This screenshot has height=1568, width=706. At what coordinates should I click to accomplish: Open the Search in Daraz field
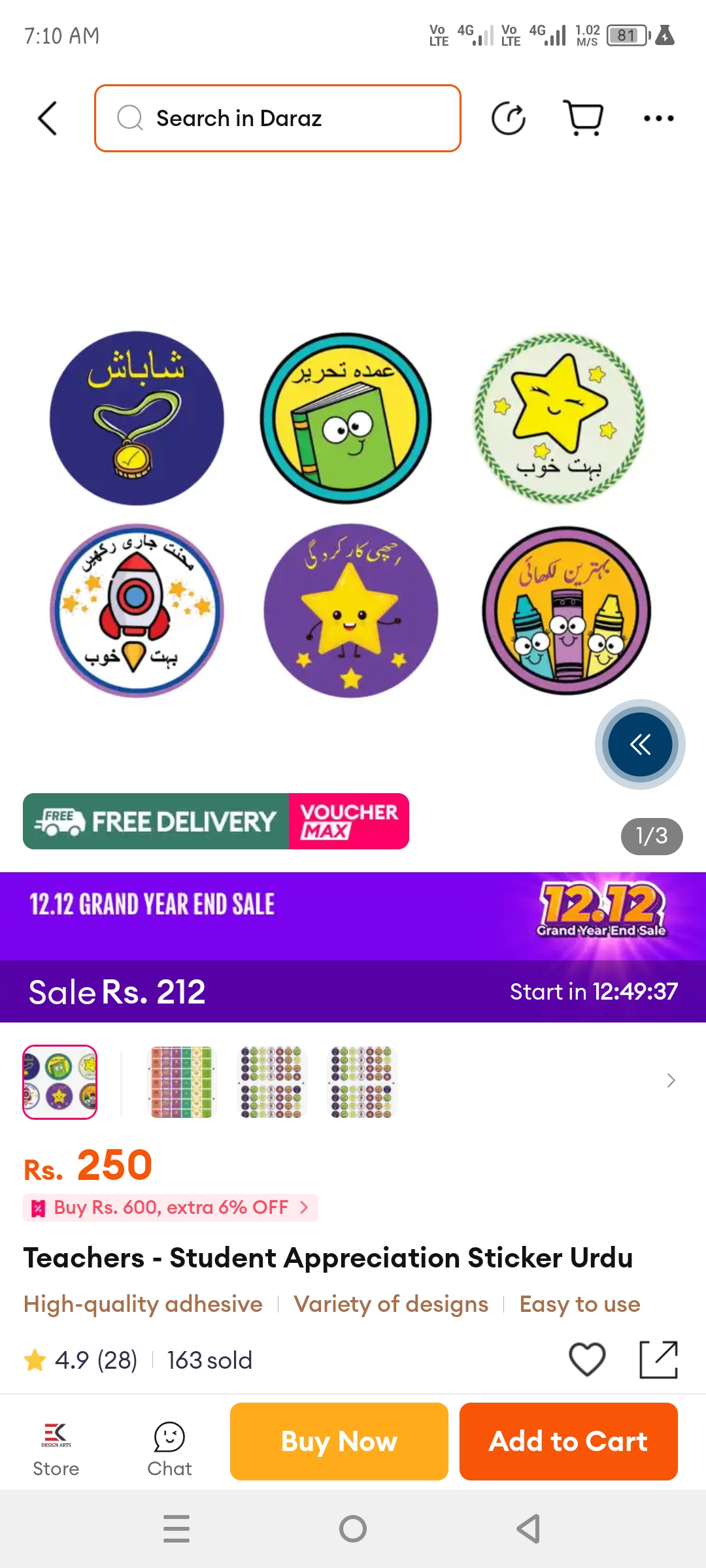tap(278, 118)
